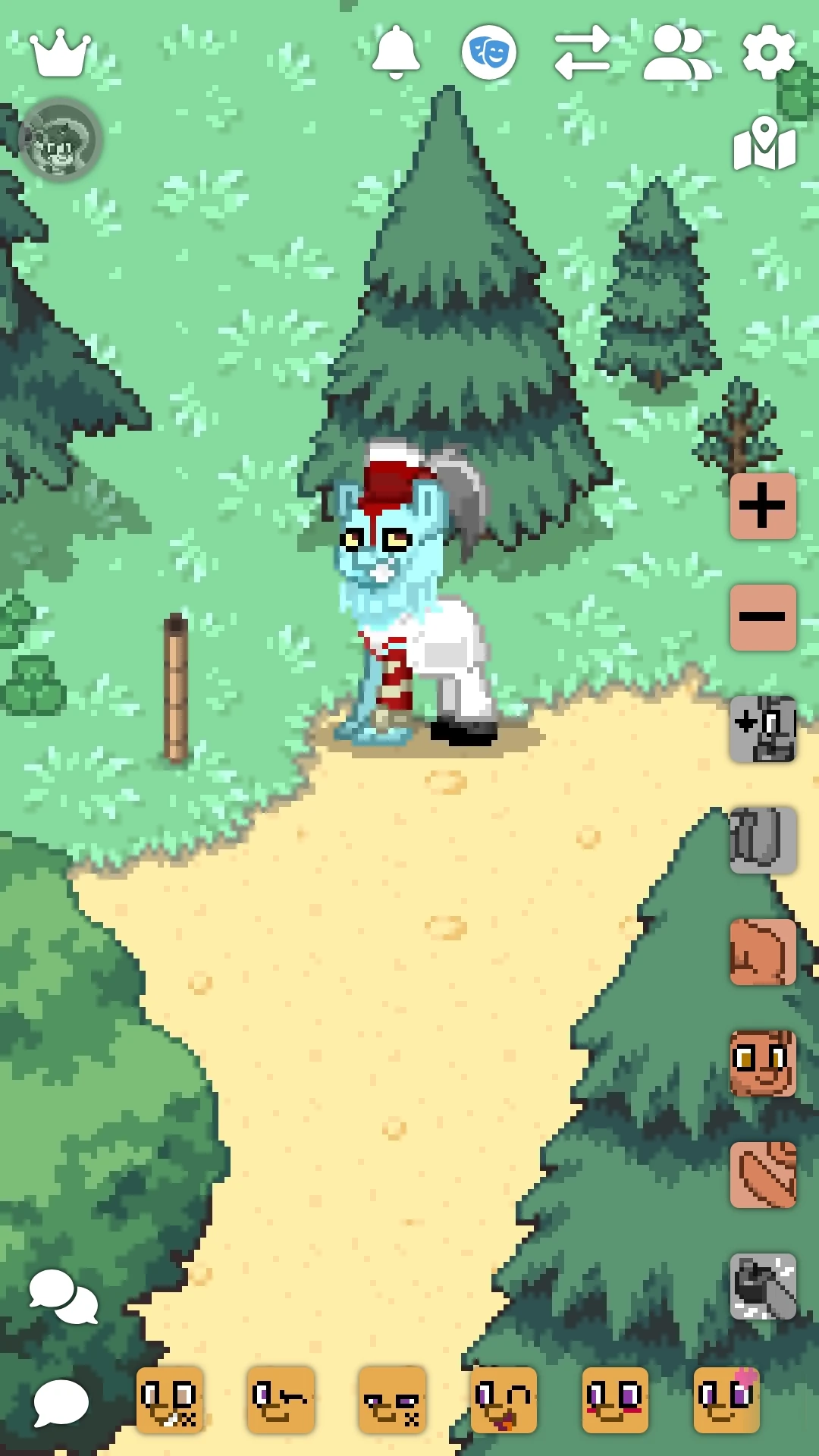Open the double chat bubbles panel

point(61,1298)
